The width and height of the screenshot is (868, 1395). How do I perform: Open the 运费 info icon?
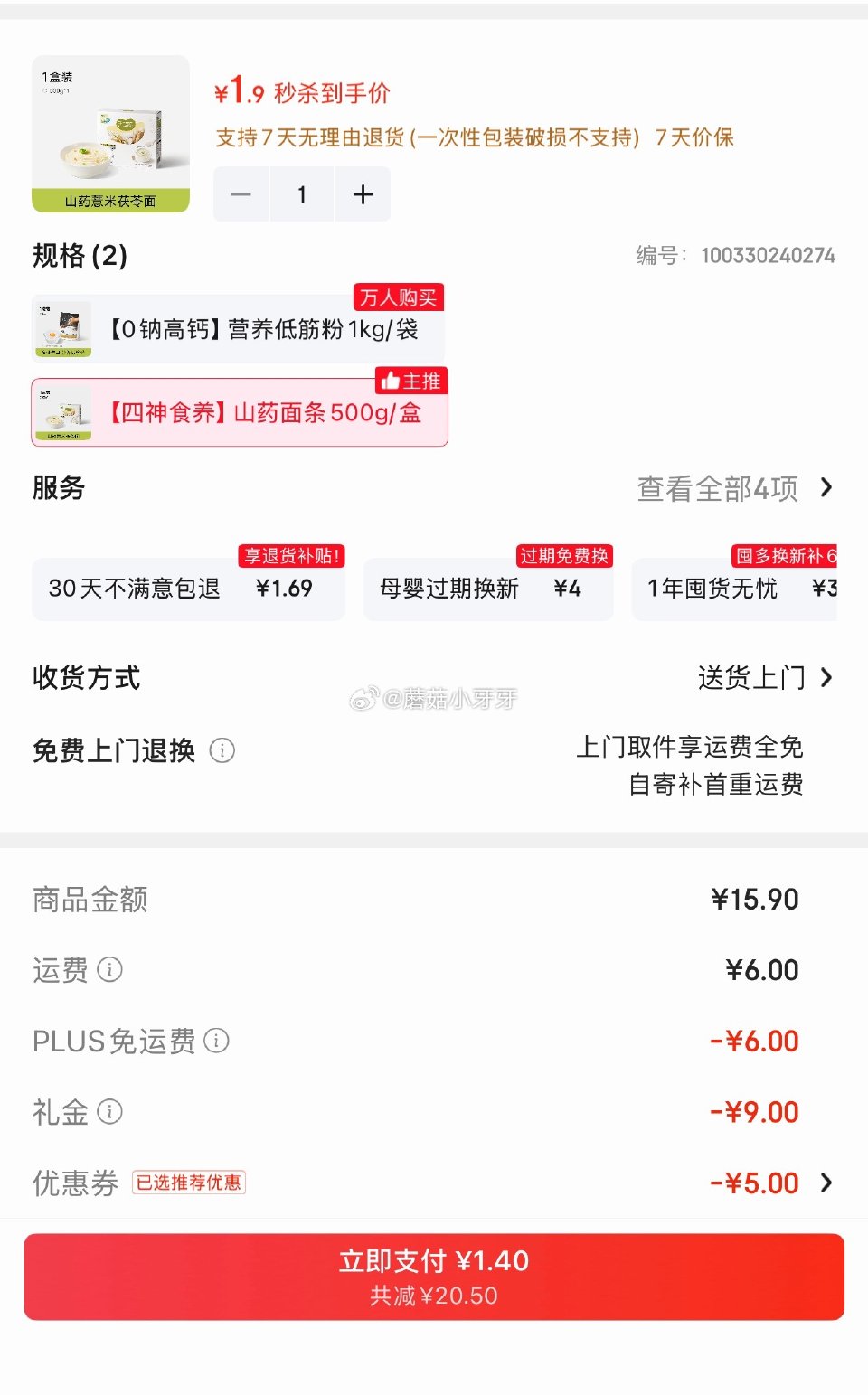click(110, 971)
